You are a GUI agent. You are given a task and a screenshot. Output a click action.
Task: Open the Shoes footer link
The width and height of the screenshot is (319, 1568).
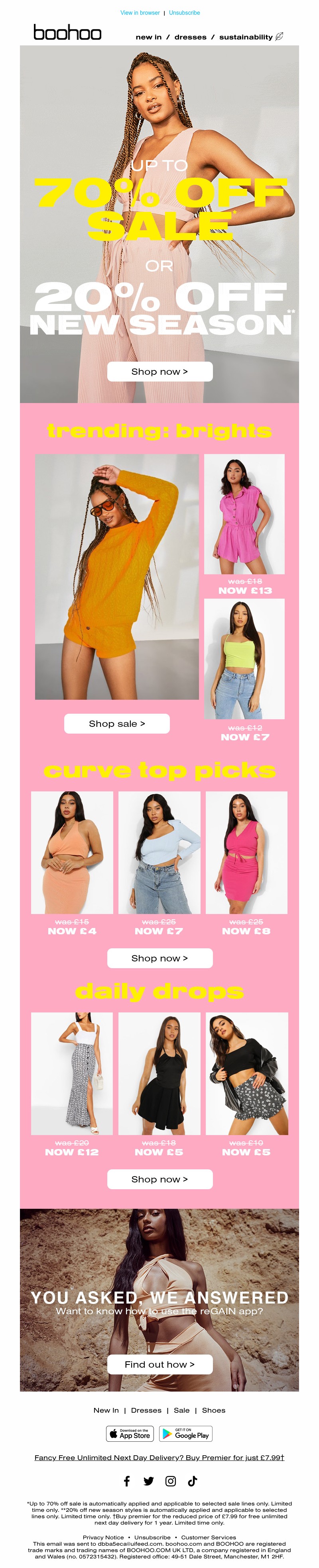click(213, 1410)
